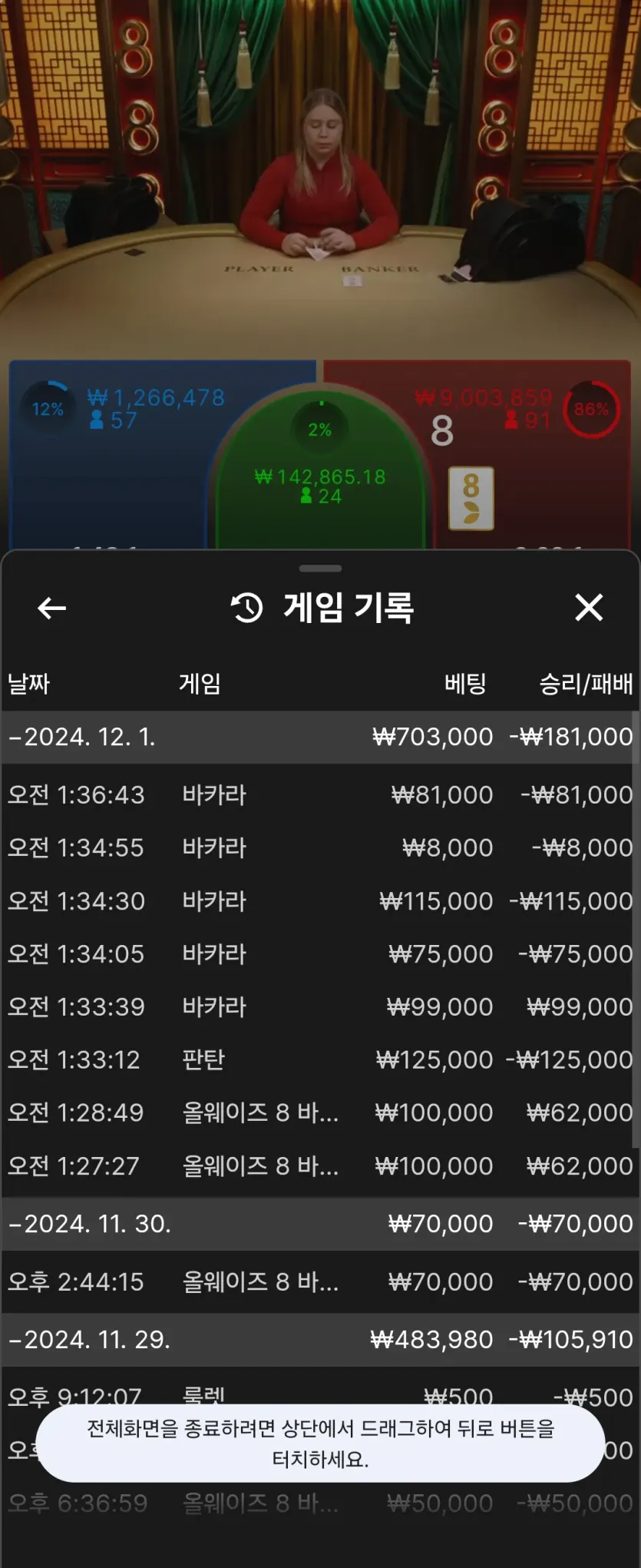This screenshot has height=1568, width=641.
Task: Open the 오전 1:33:12 판탄 record
Action: coord(319,1059)
